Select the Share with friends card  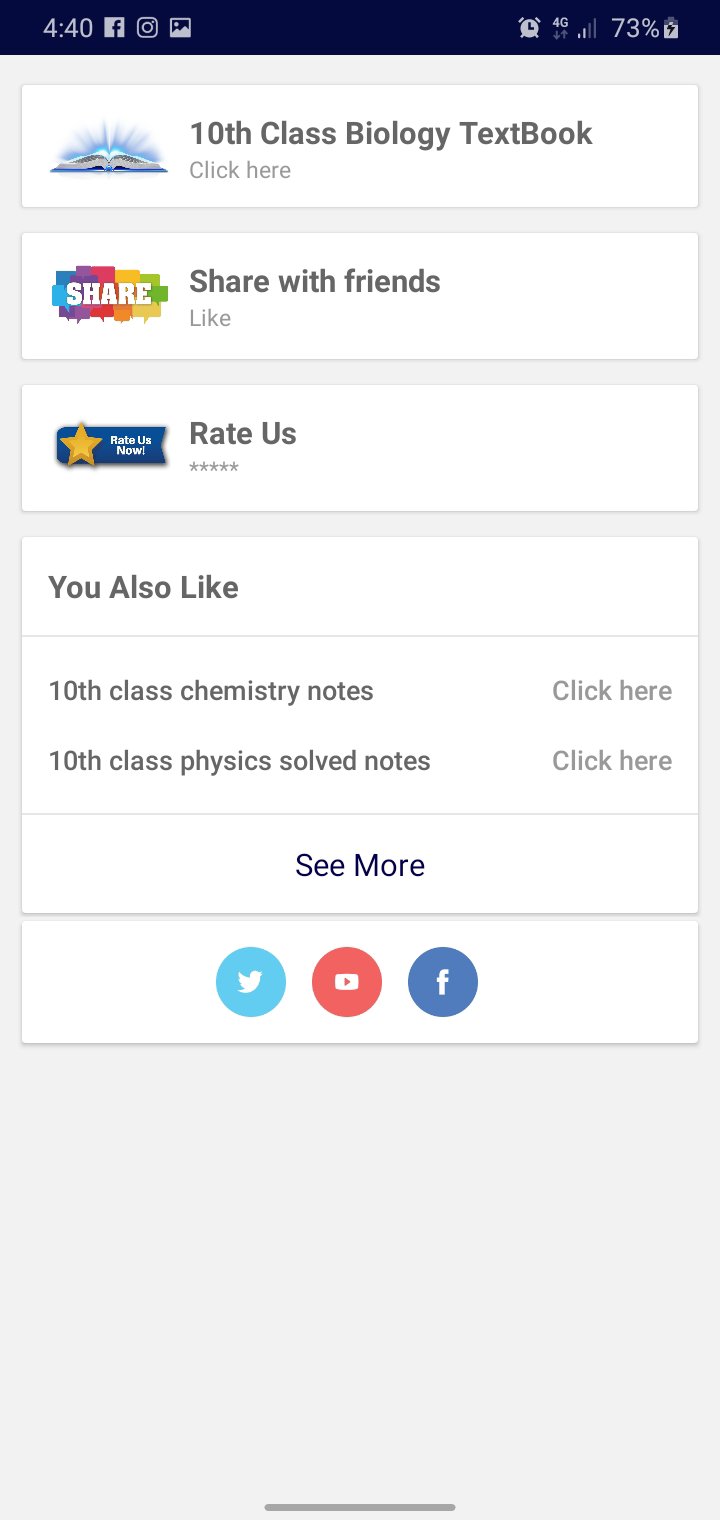(x=360, y=296)
